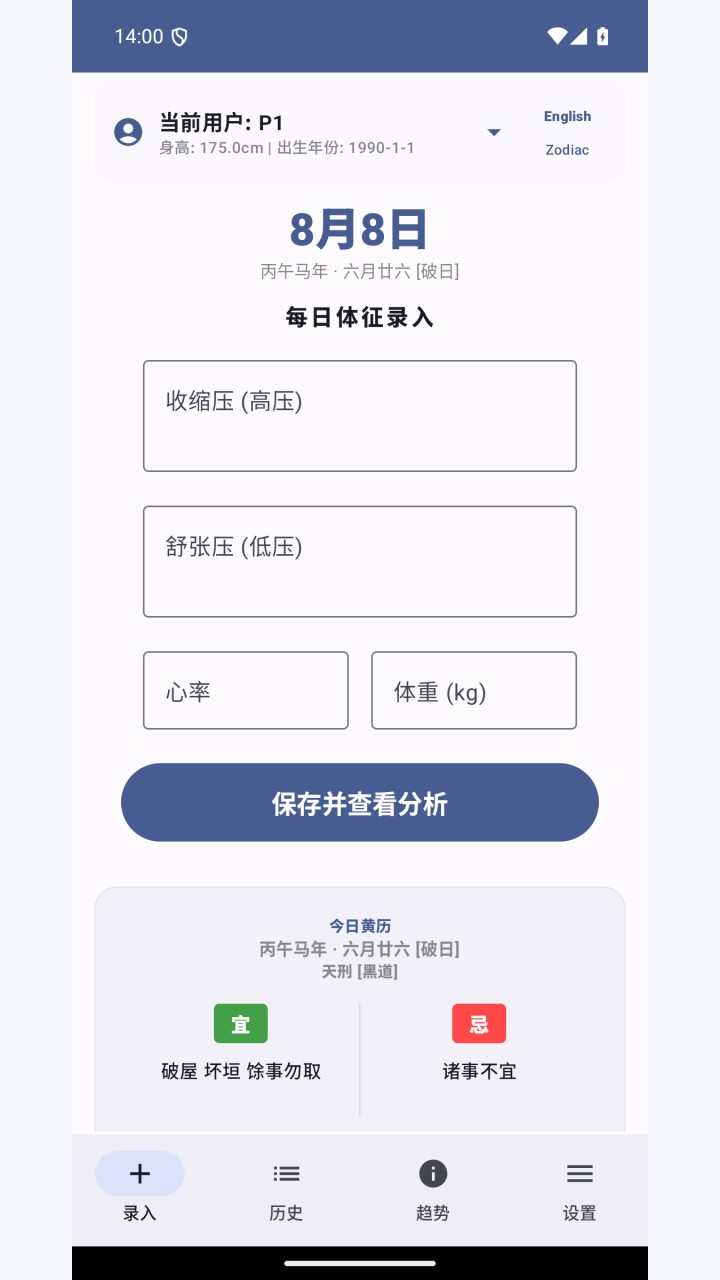Focus the 舒张压 (低压) input field
720x1280 pixels.
click(360, 561)
